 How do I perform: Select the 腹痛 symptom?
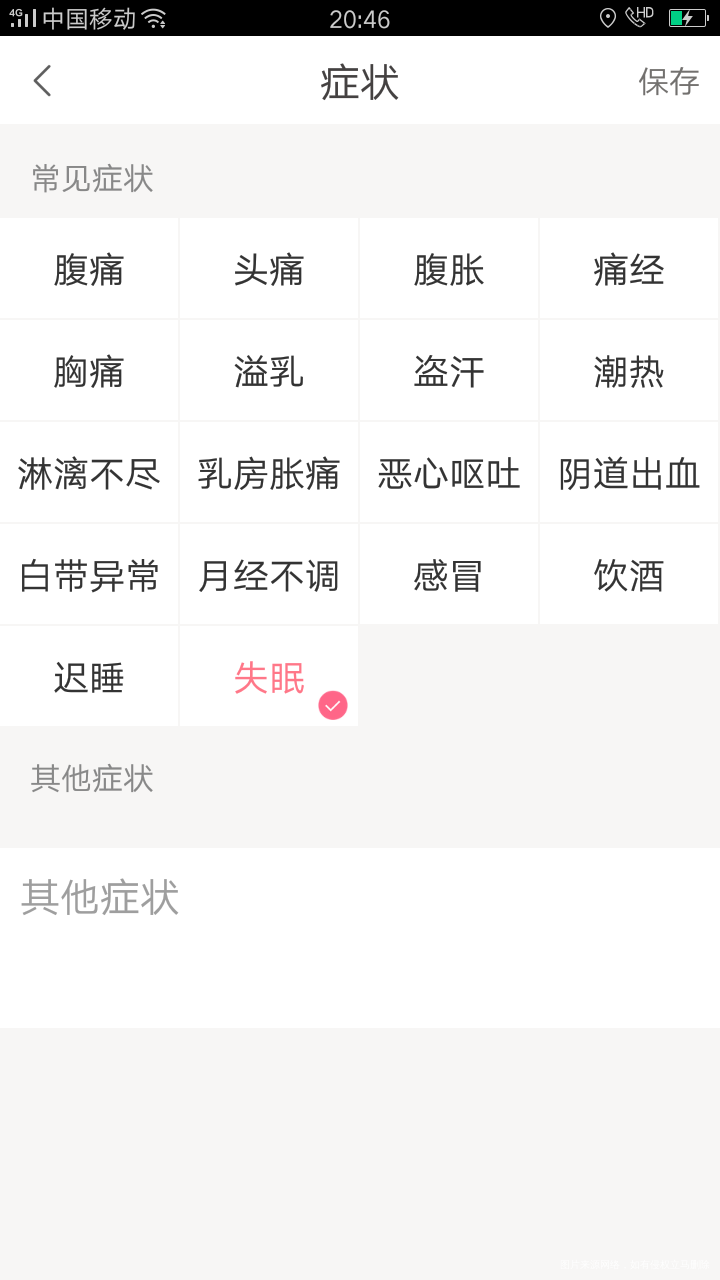[89, 268]
